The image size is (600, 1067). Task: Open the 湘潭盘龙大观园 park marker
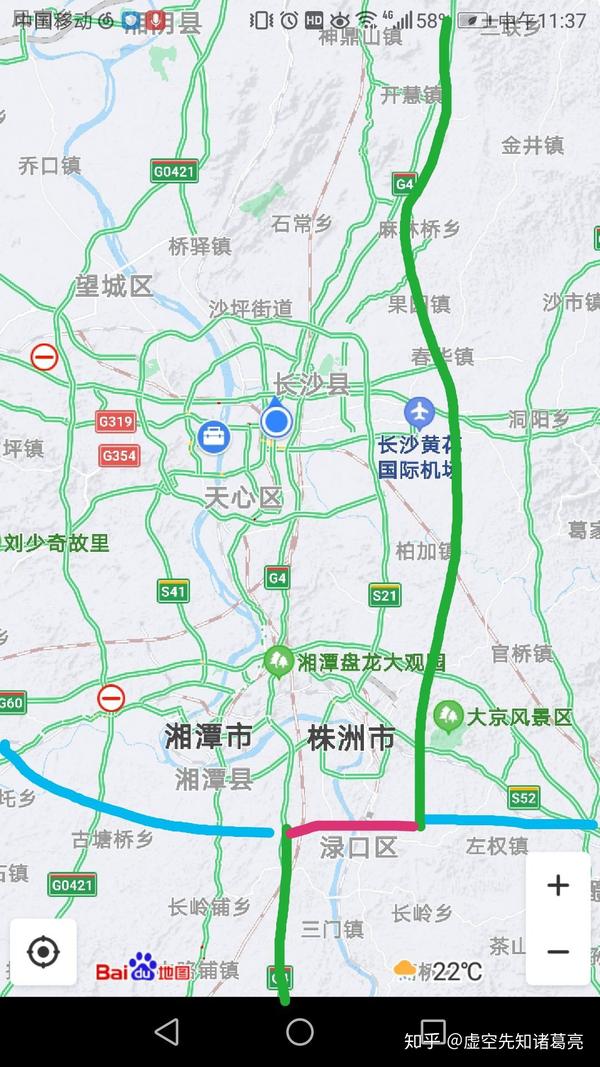coord(279,662)
